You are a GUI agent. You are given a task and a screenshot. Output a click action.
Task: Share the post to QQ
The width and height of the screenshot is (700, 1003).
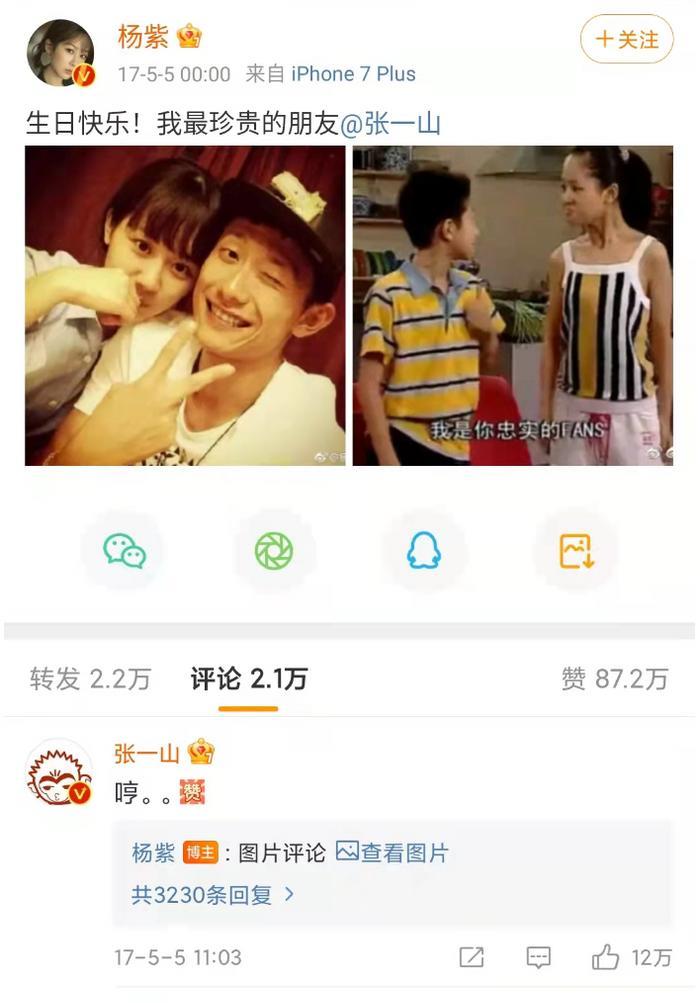point(424,551)
